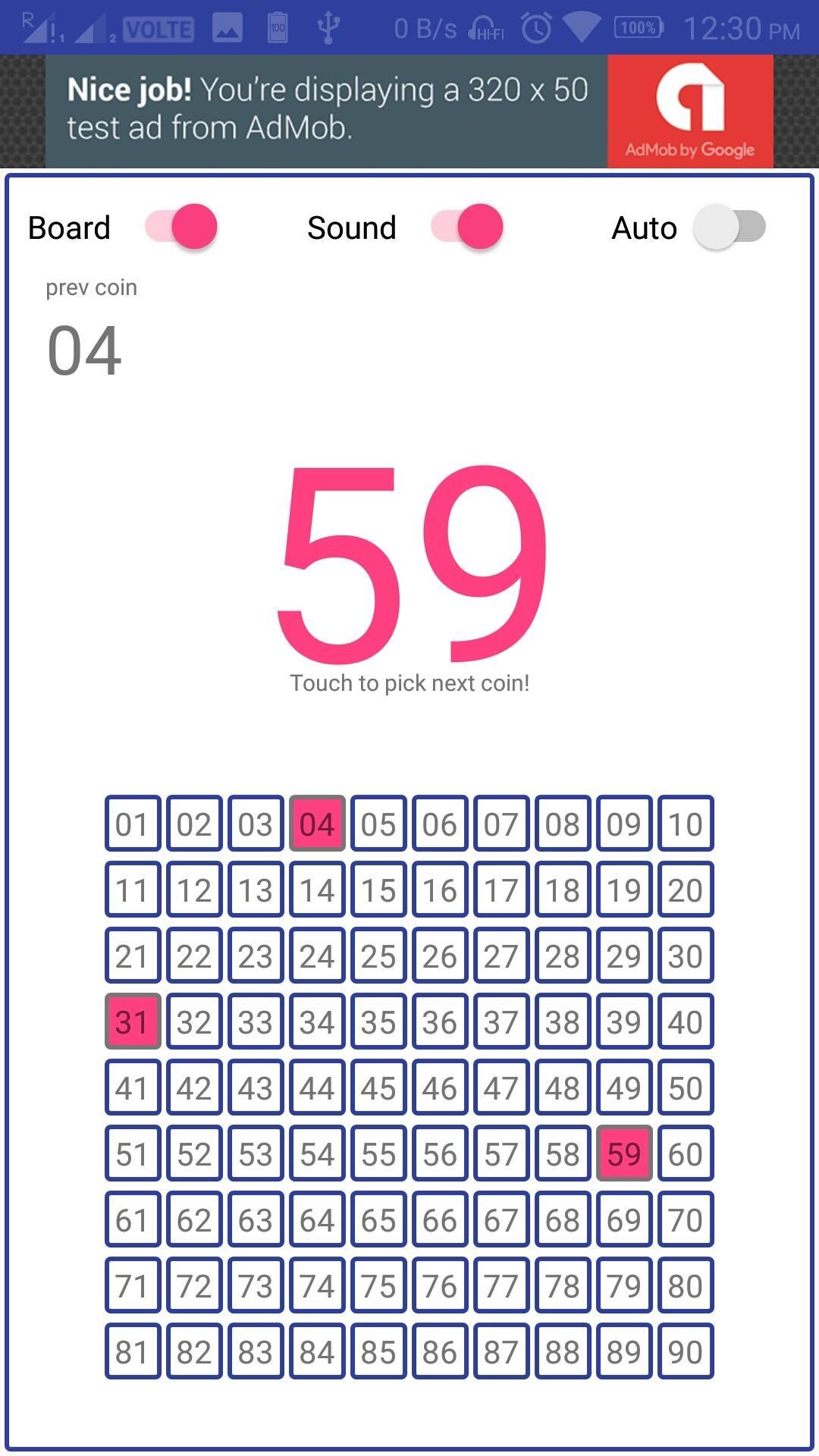The image size is (819, 1456).
Task: Enable the Auto switch
Action: point(729,227)
